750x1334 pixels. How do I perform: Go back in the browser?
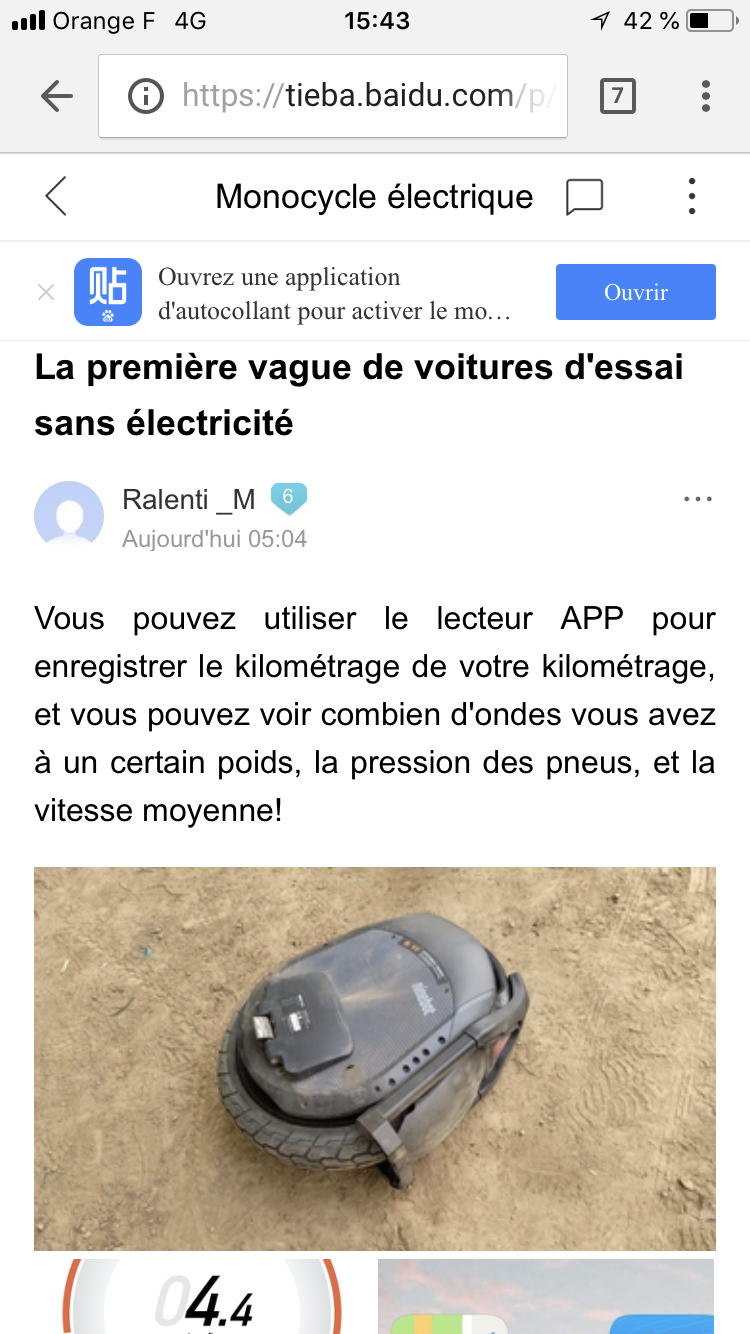[57, 96]
